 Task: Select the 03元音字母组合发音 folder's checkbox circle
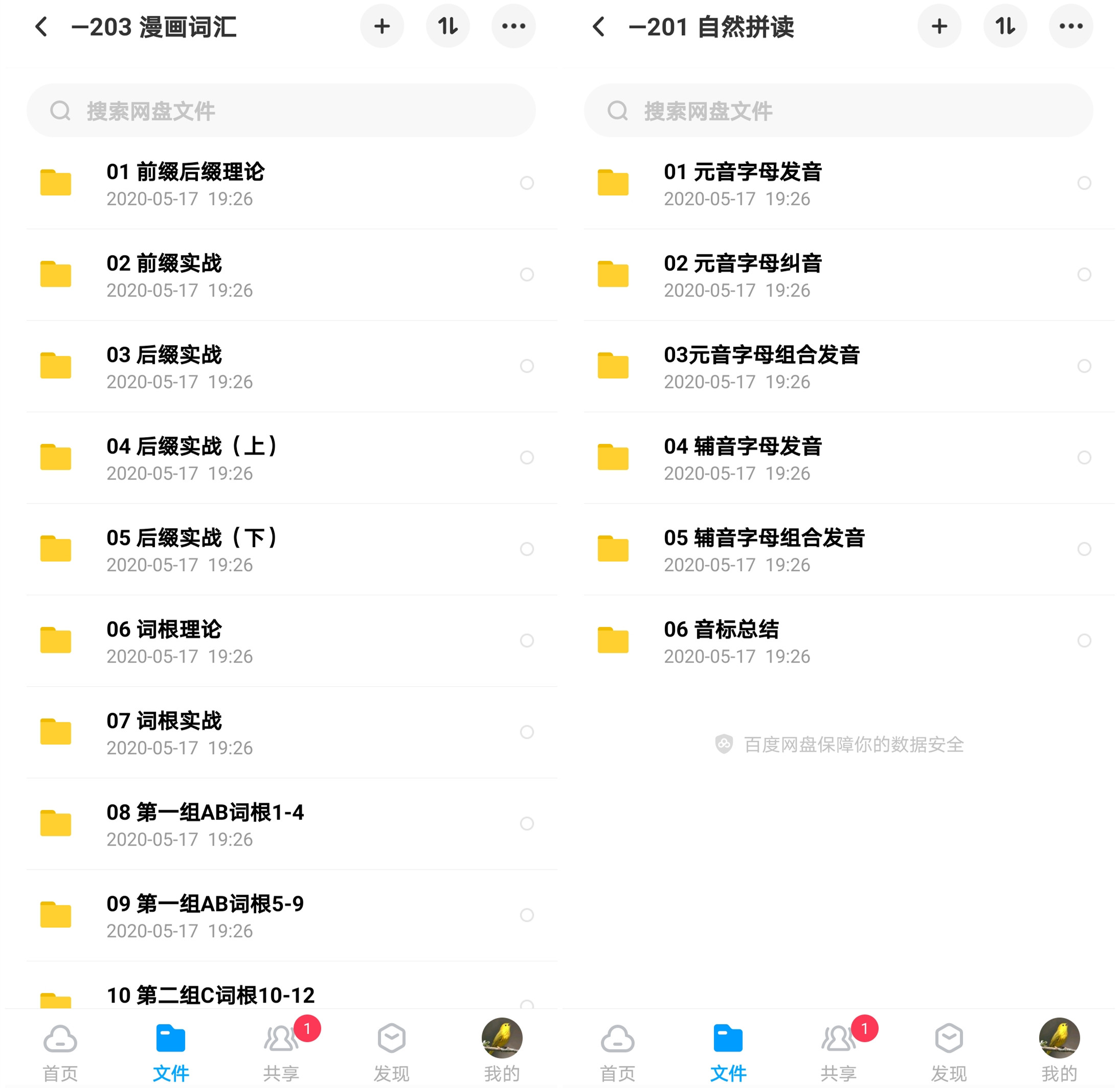point(1084,366)
